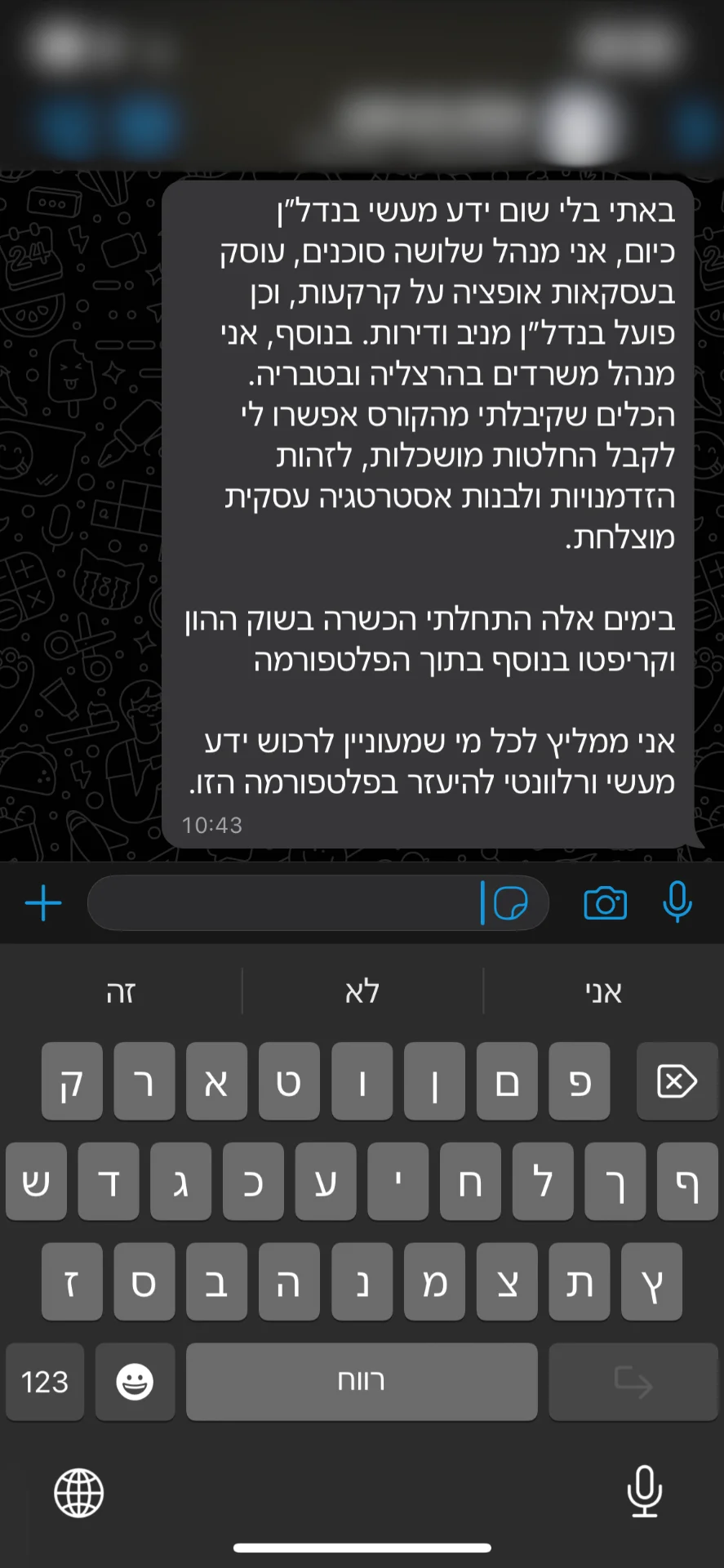Viewport: 724px width, 1568px height.
Task: Insert the suggested word לא
Action: pos(362,991)
